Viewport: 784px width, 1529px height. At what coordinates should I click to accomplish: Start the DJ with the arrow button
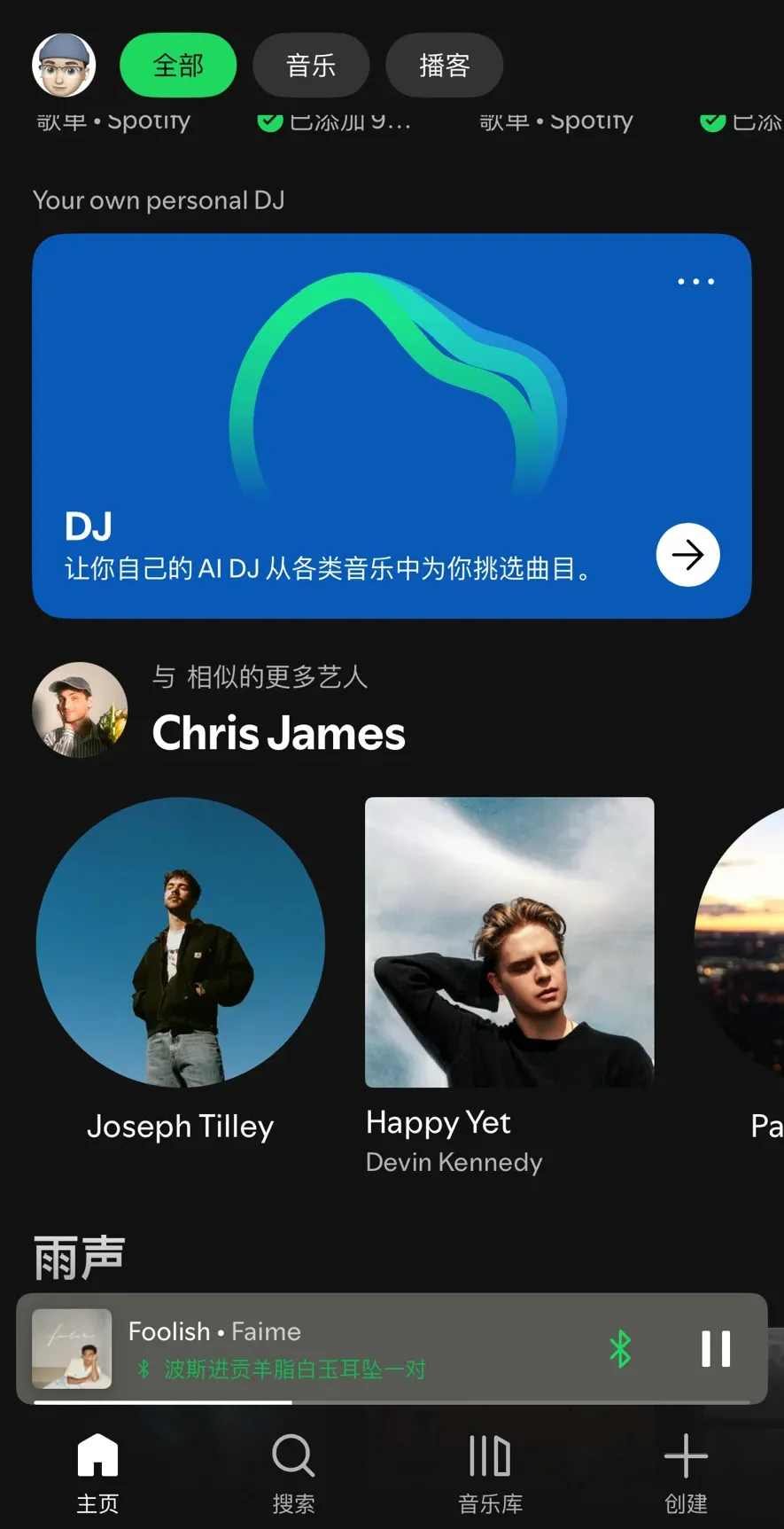pos(687,555)
